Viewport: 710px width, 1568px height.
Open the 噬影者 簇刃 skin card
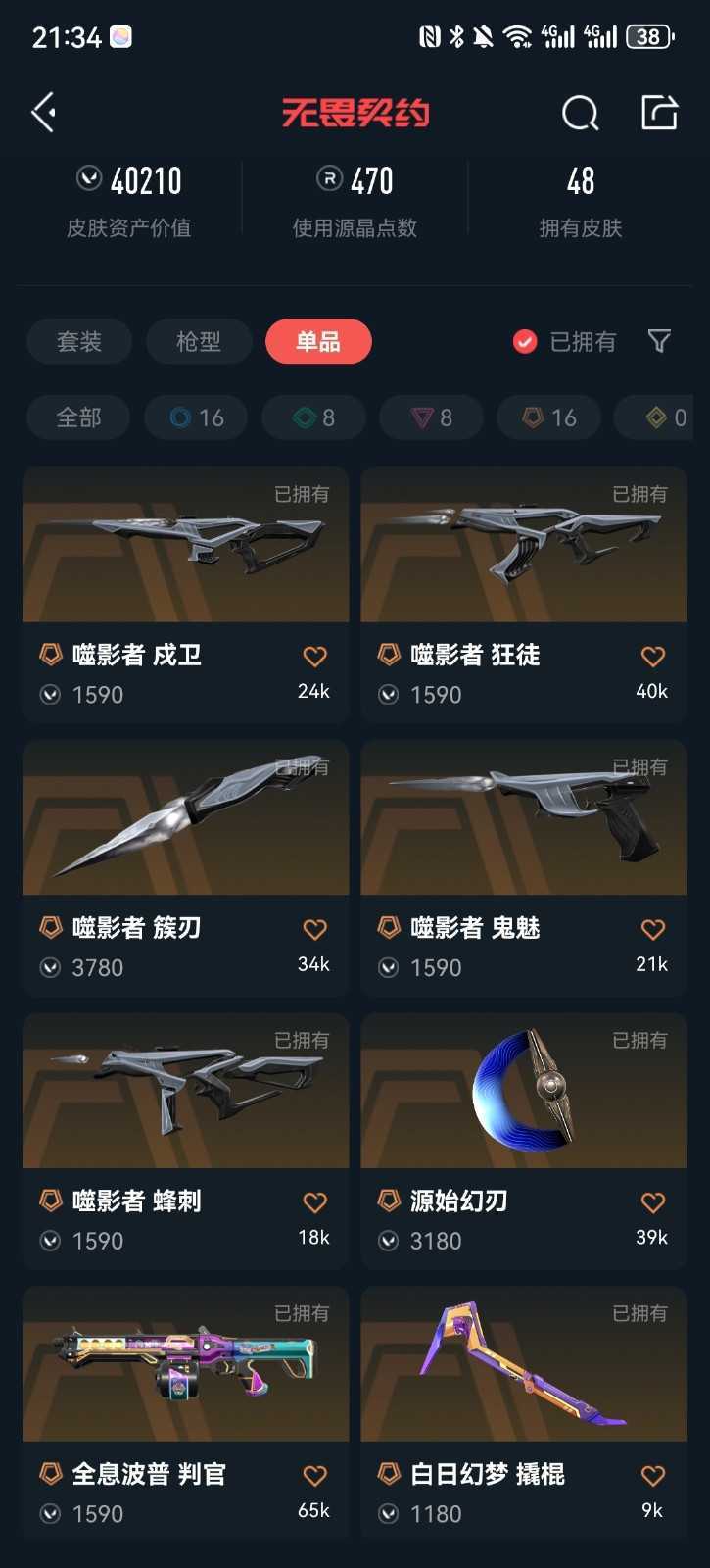pos(184,818)
